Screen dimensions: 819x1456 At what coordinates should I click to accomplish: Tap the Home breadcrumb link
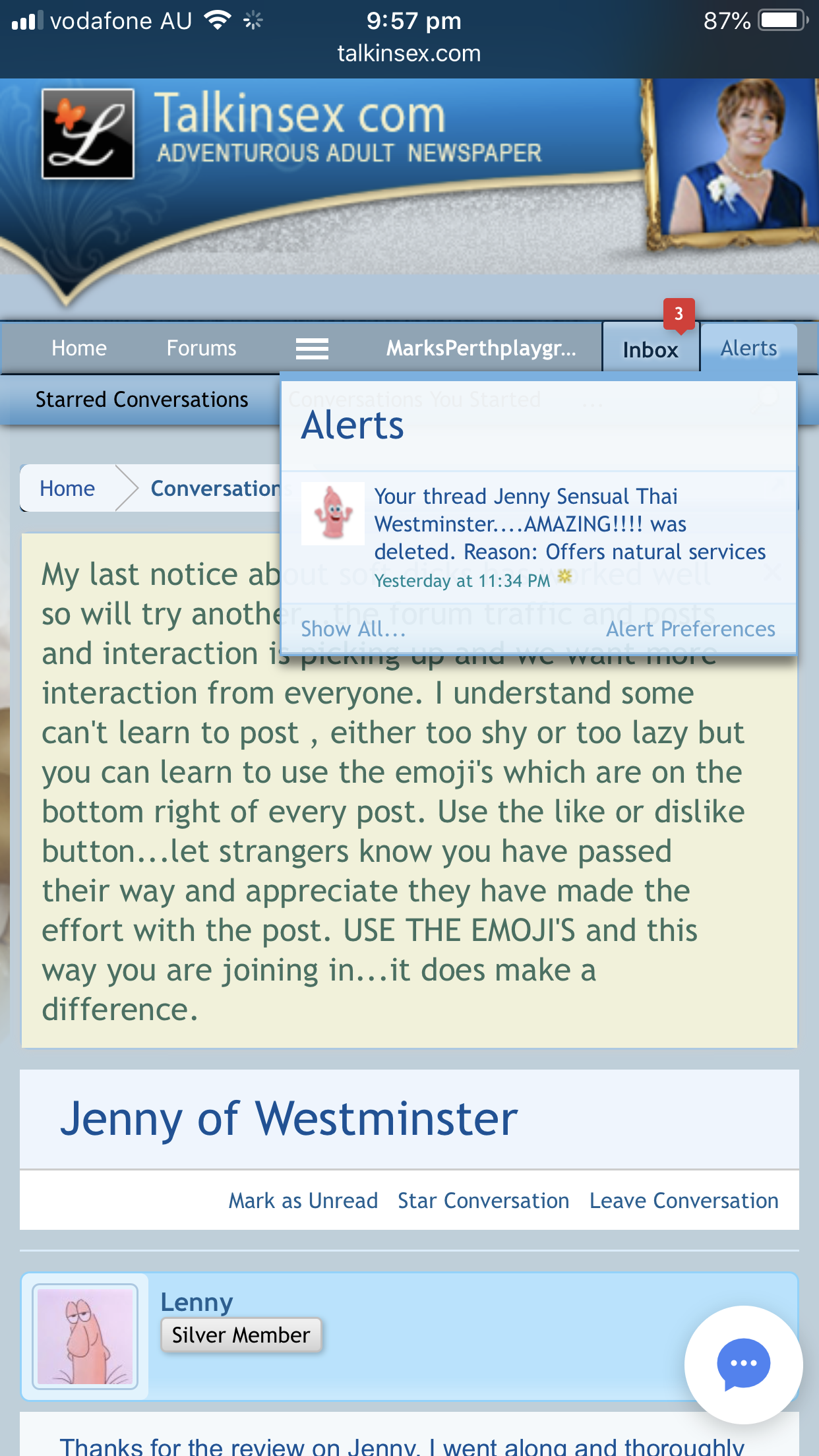pos(67,489)
